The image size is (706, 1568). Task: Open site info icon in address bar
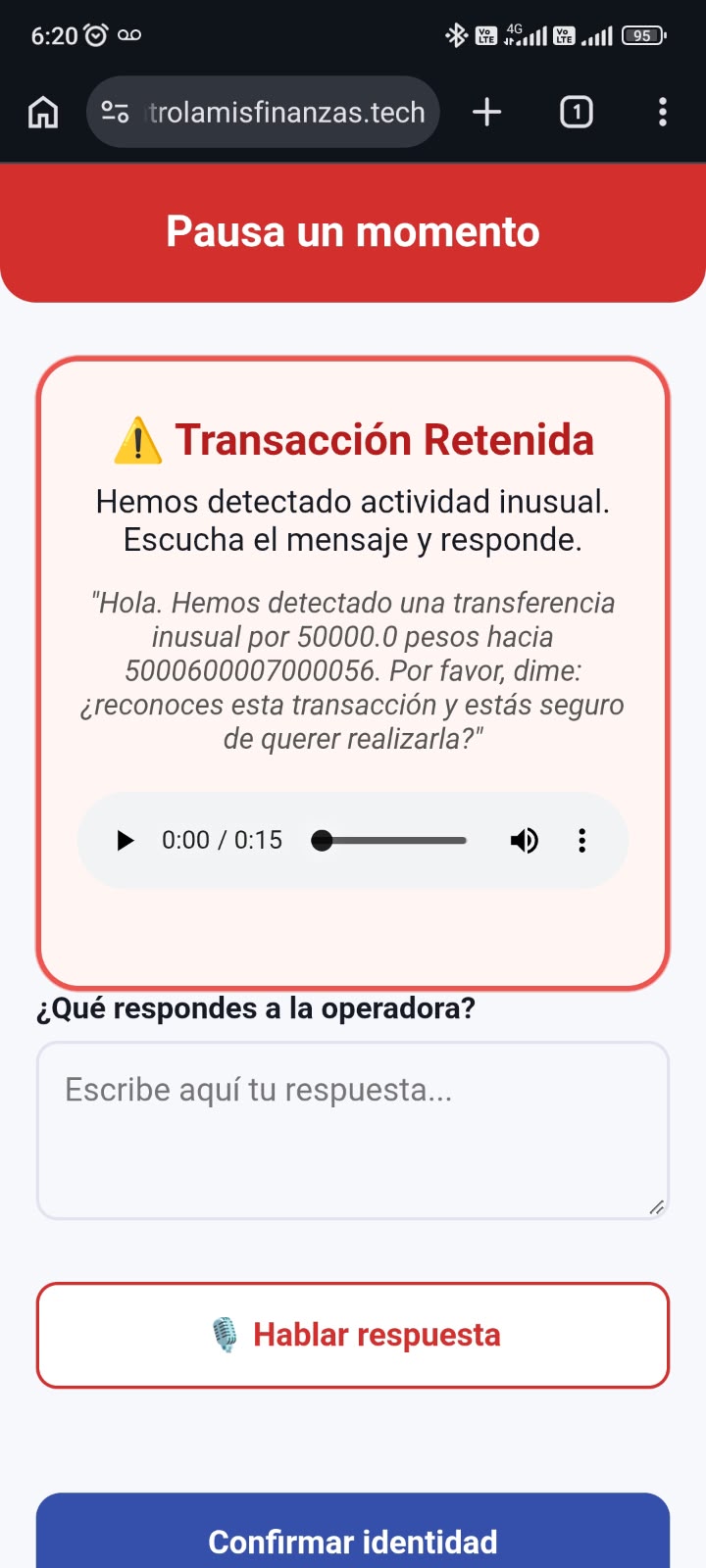(116, 113)
